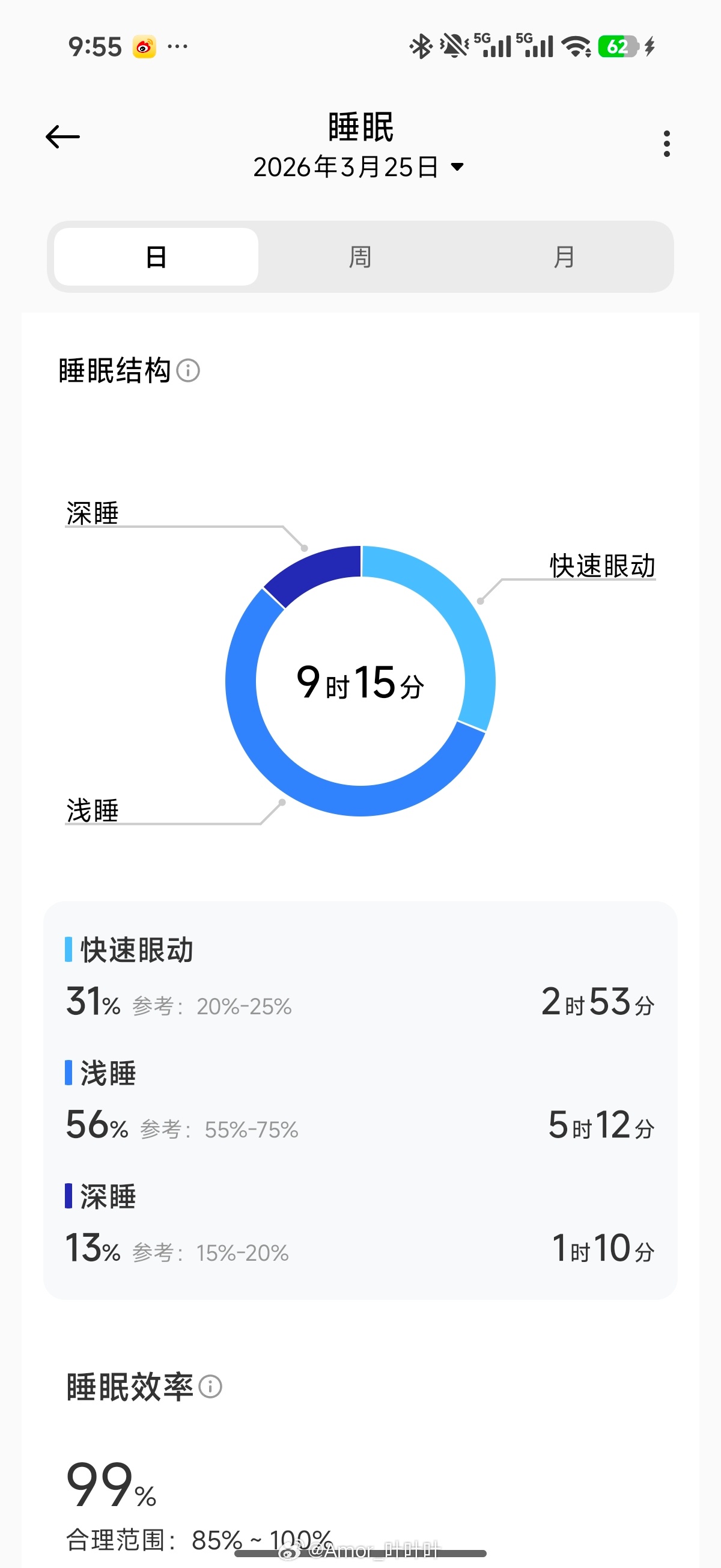This screenshot has height=1568, width=721.
Task: Tap the 浅睡 legend bar marker
Action: point(68,1073)
